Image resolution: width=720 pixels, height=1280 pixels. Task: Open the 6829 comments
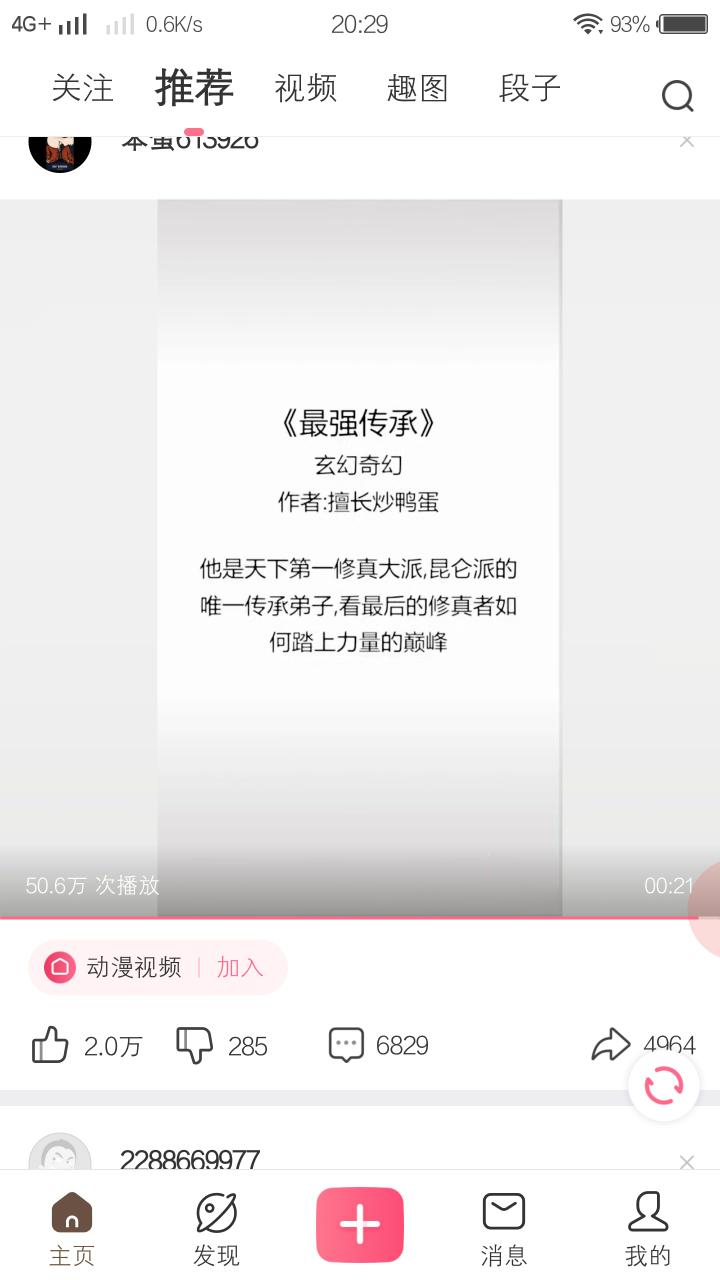(x=347, y=1046)
